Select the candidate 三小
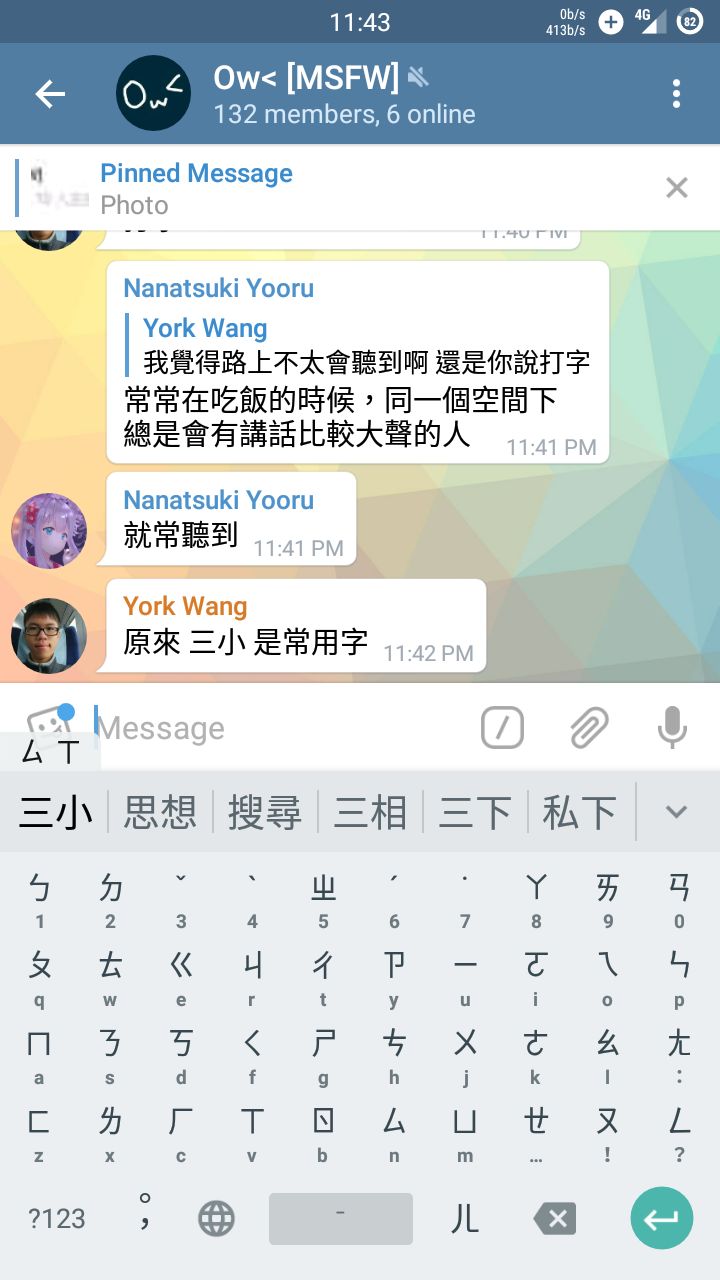The image size is (720, 1280). (x=56, y=812)
